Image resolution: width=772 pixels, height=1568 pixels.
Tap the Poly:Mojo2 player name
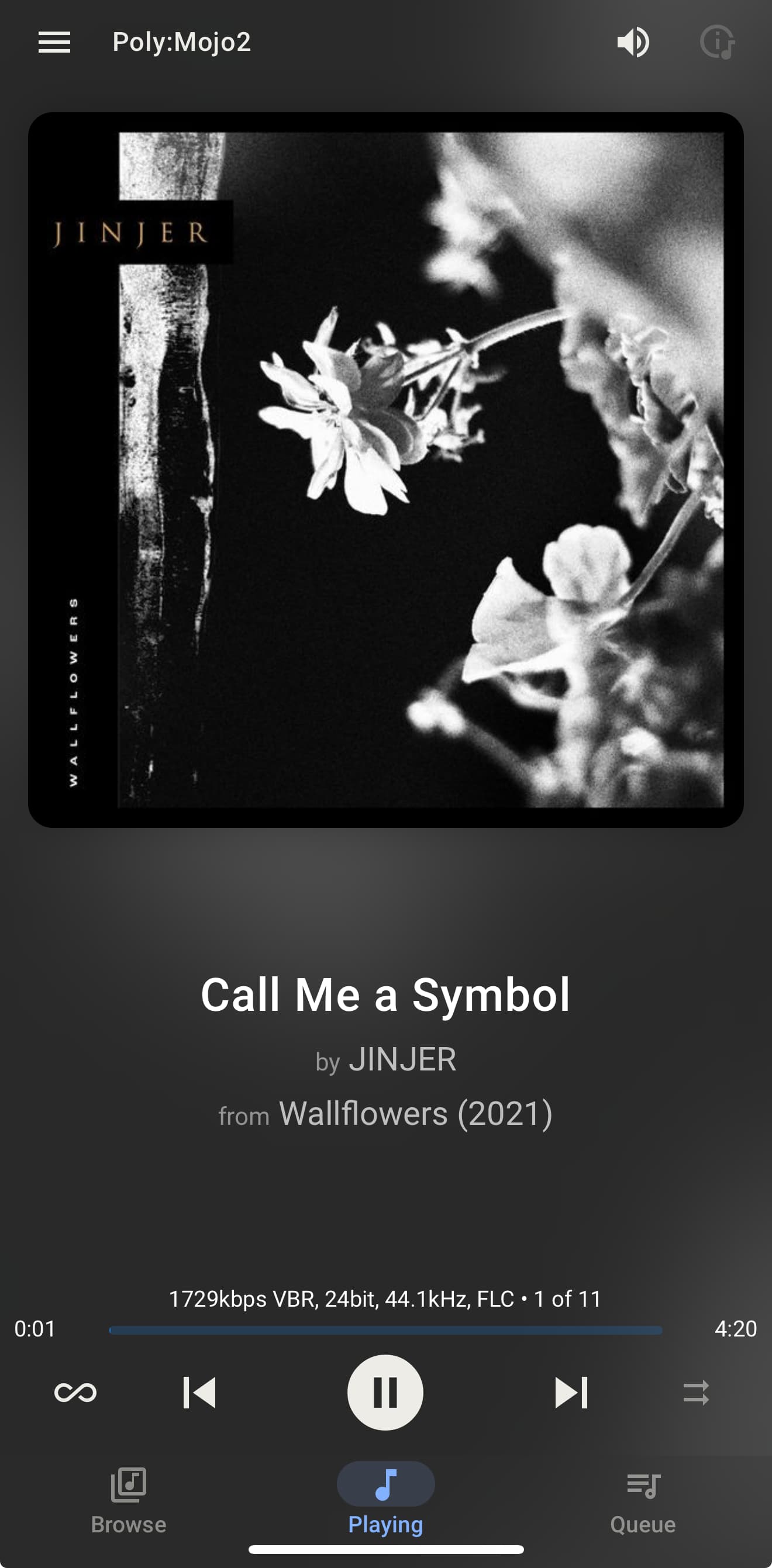(x=181, y=42)
